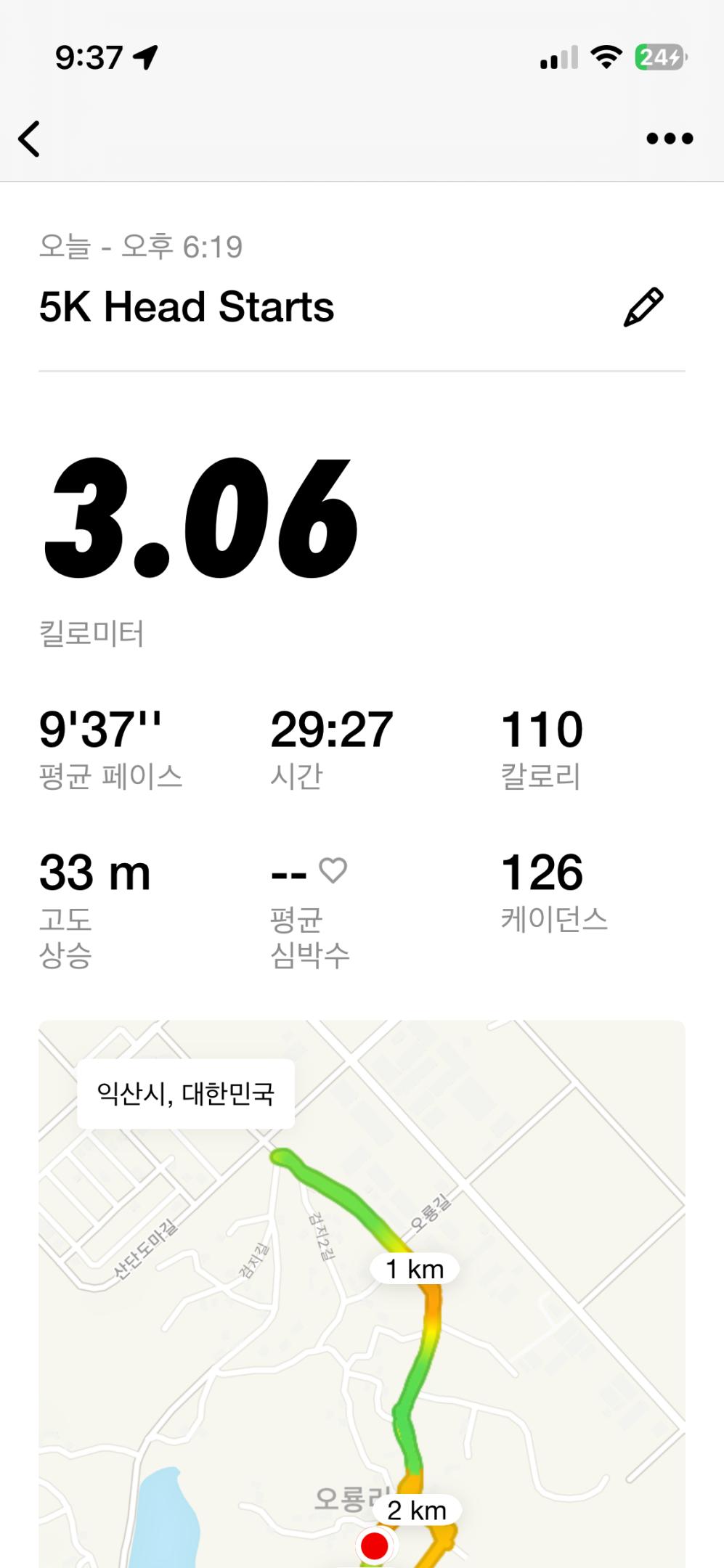Open the three-dot more options menu
Screen dimensions: 724x1568
[x=670, y=139]
